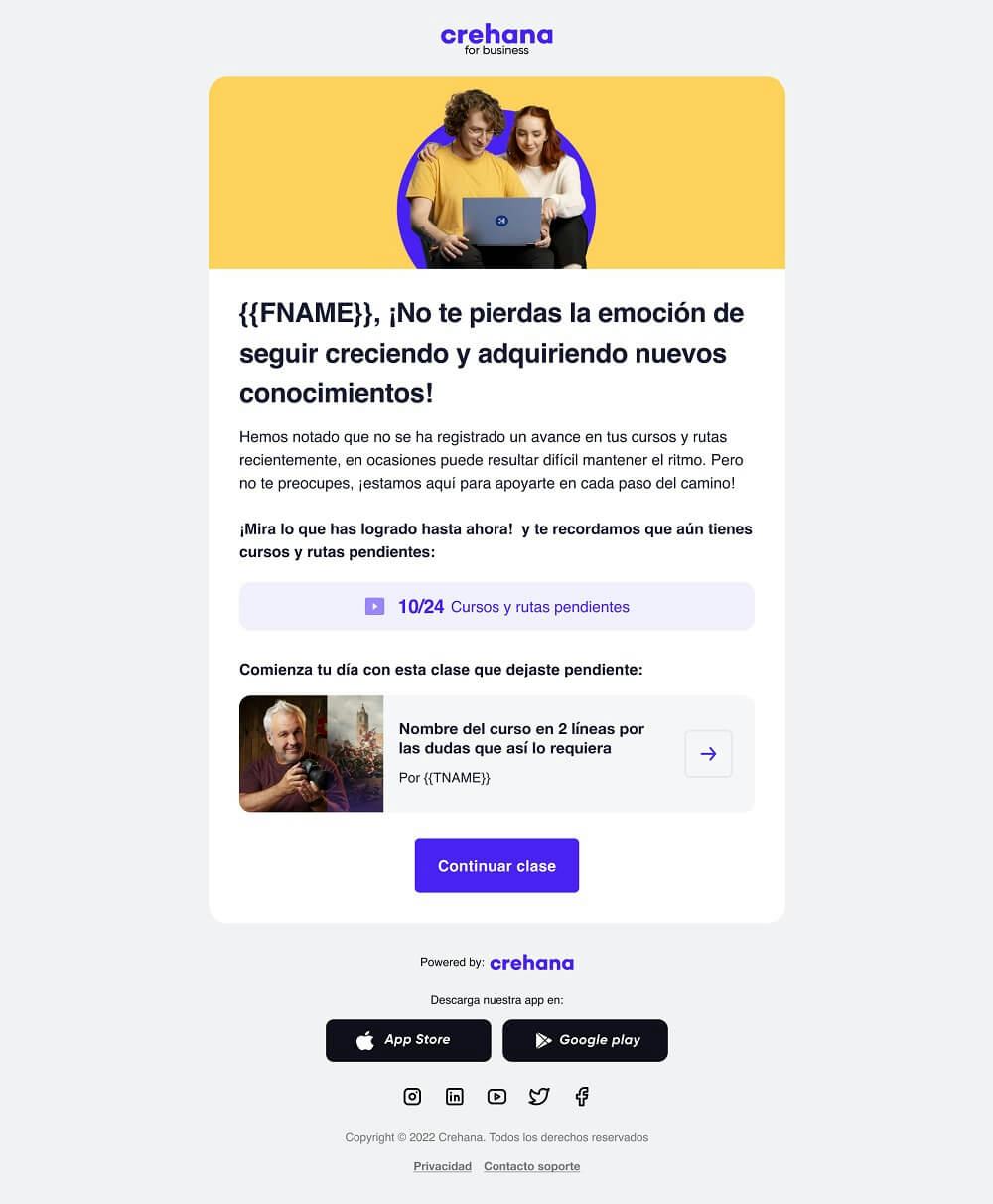Click the Crehana logo beside Powered by
The image size is (993, 1204).
(531, 962)
